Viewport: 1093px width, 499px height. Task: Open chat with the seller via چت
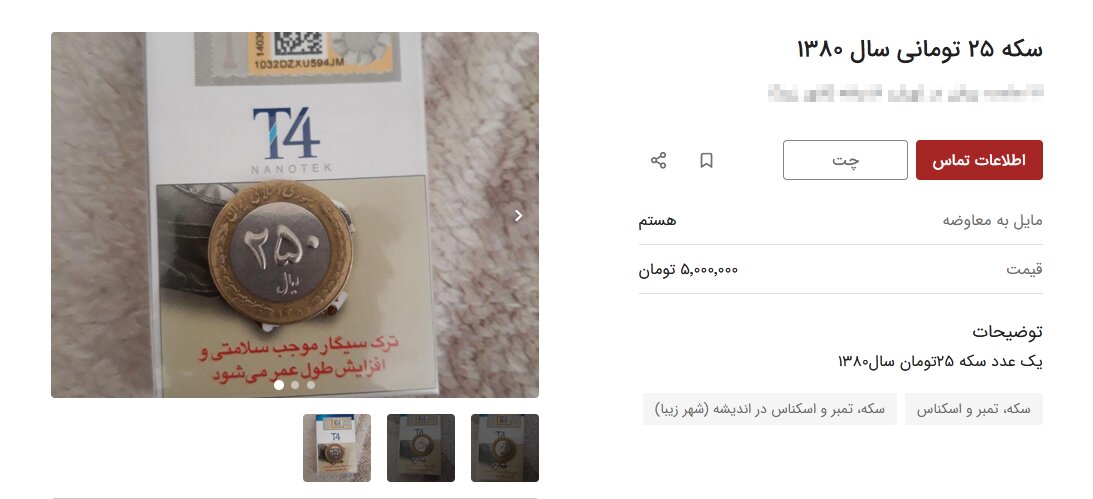tap(844, 160)
